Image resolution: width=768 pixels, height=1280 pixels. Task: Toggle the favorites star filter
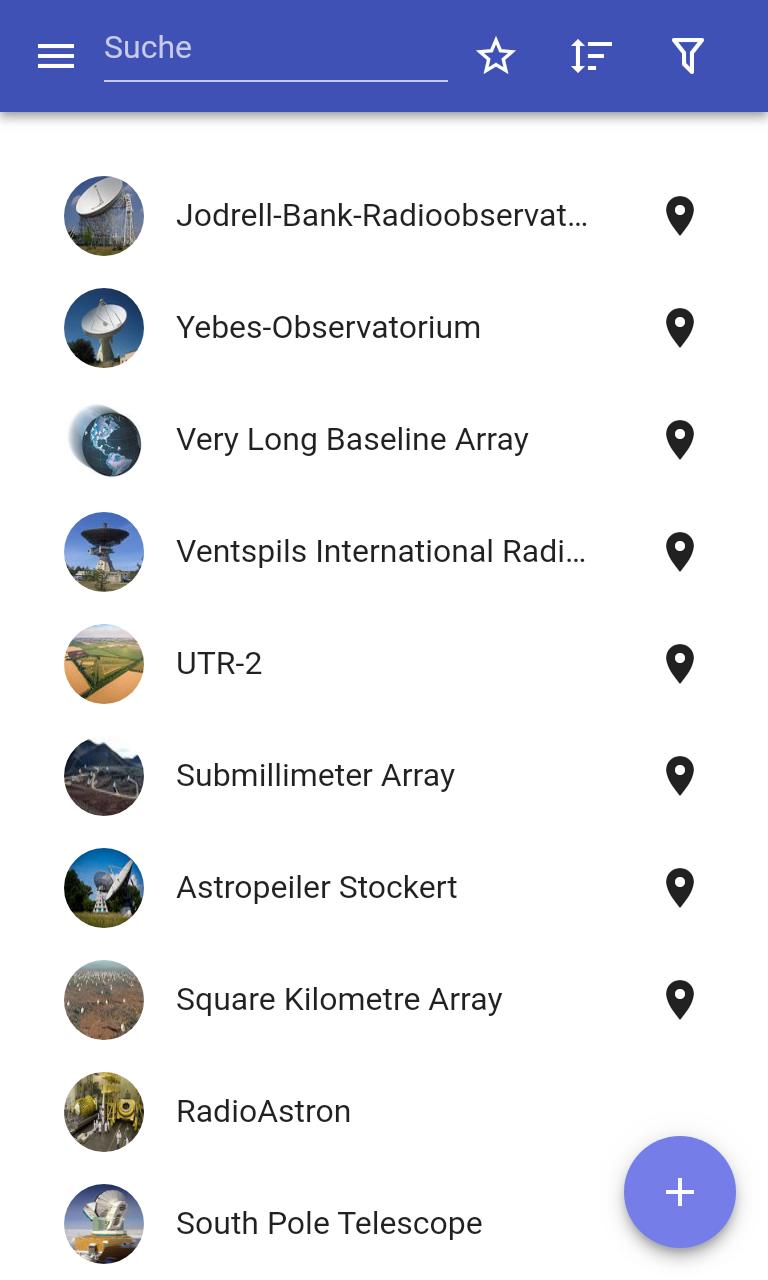pyautogui.click(x=496, y=56)
